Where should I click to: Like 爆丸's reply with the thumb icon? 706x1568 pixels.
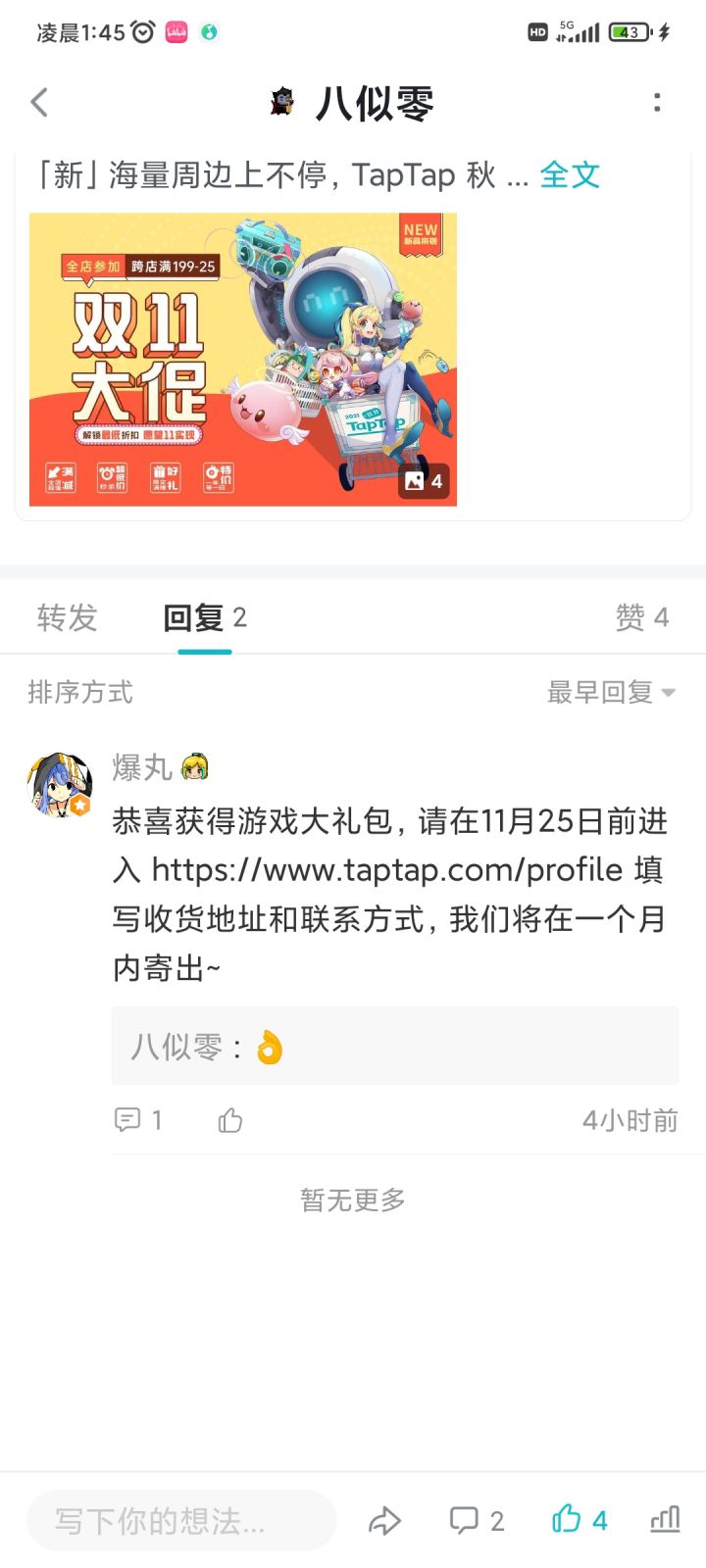[x=230, y=1119]
